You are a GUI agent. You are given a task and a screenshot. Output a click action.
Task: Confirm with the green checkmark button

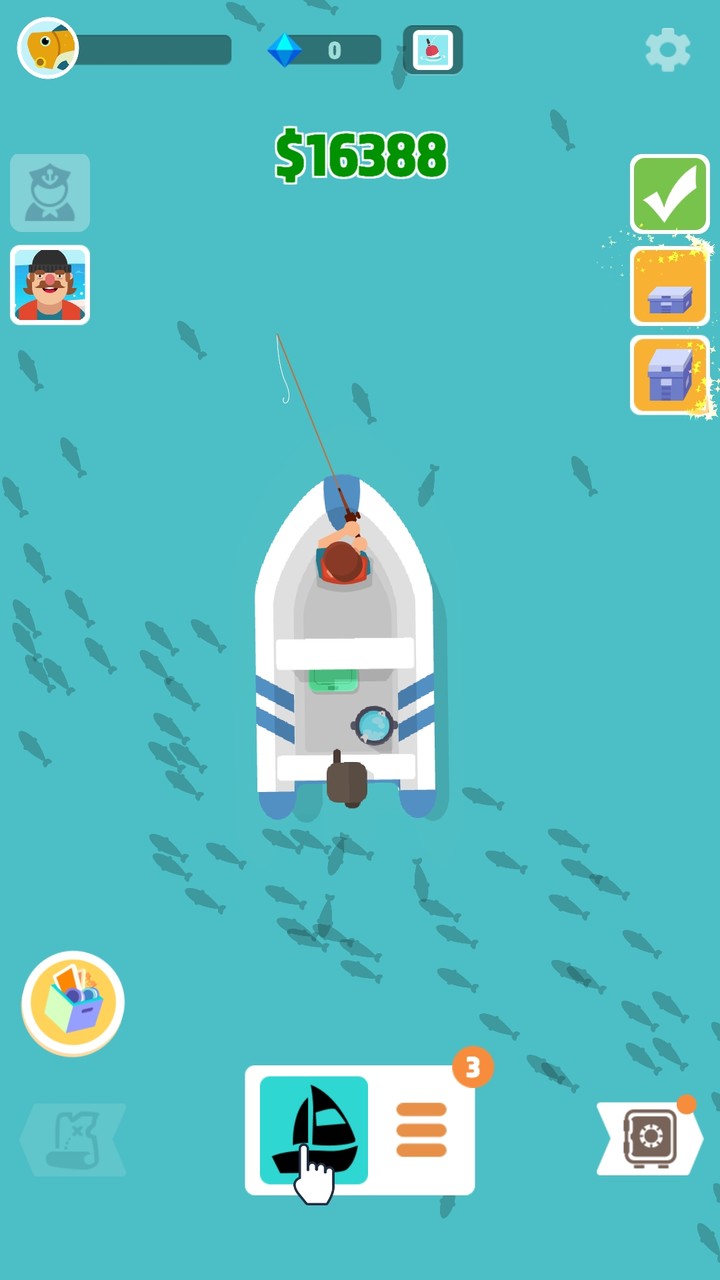(x=669, y=194)
